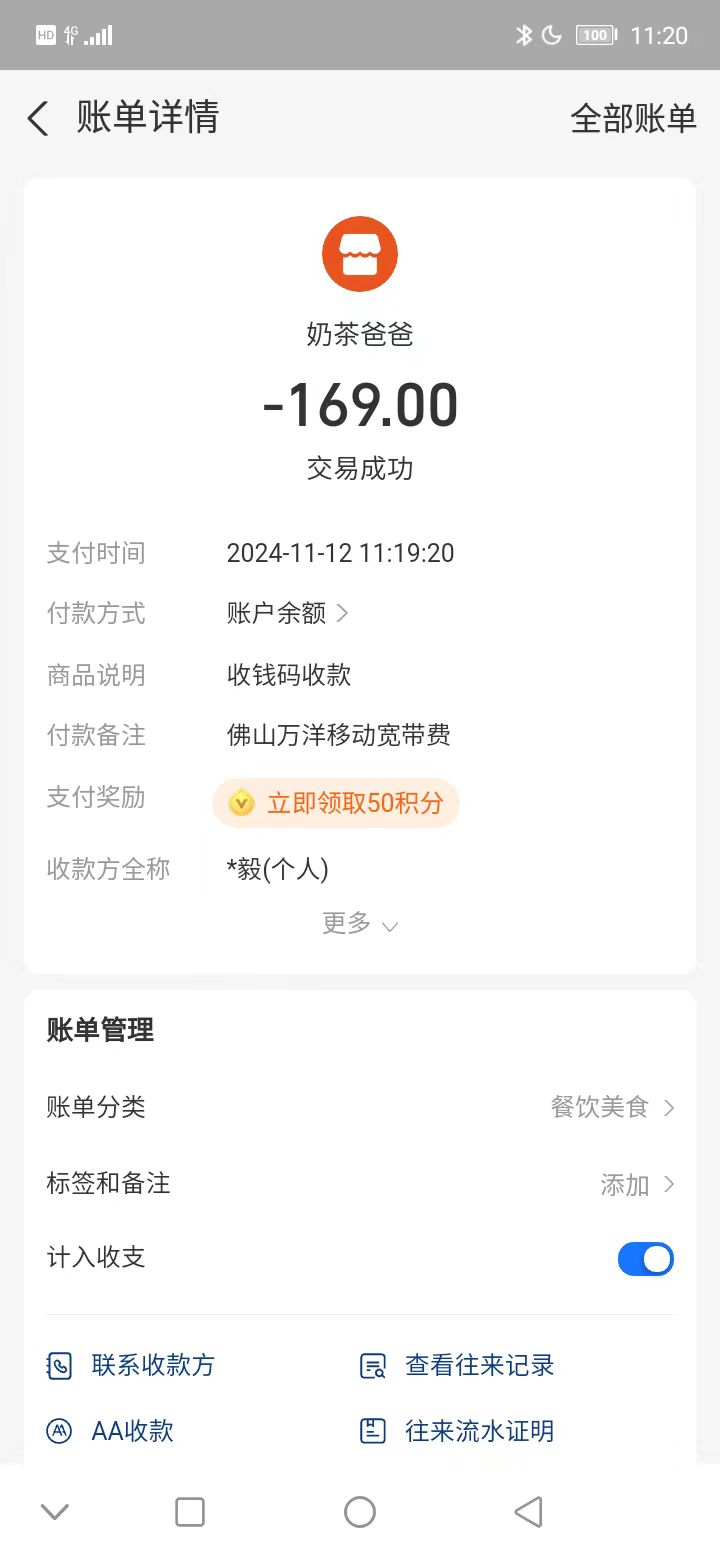Open the recent apps overview
Viewport: 720px width, 1560px height.
point(190,1512)
